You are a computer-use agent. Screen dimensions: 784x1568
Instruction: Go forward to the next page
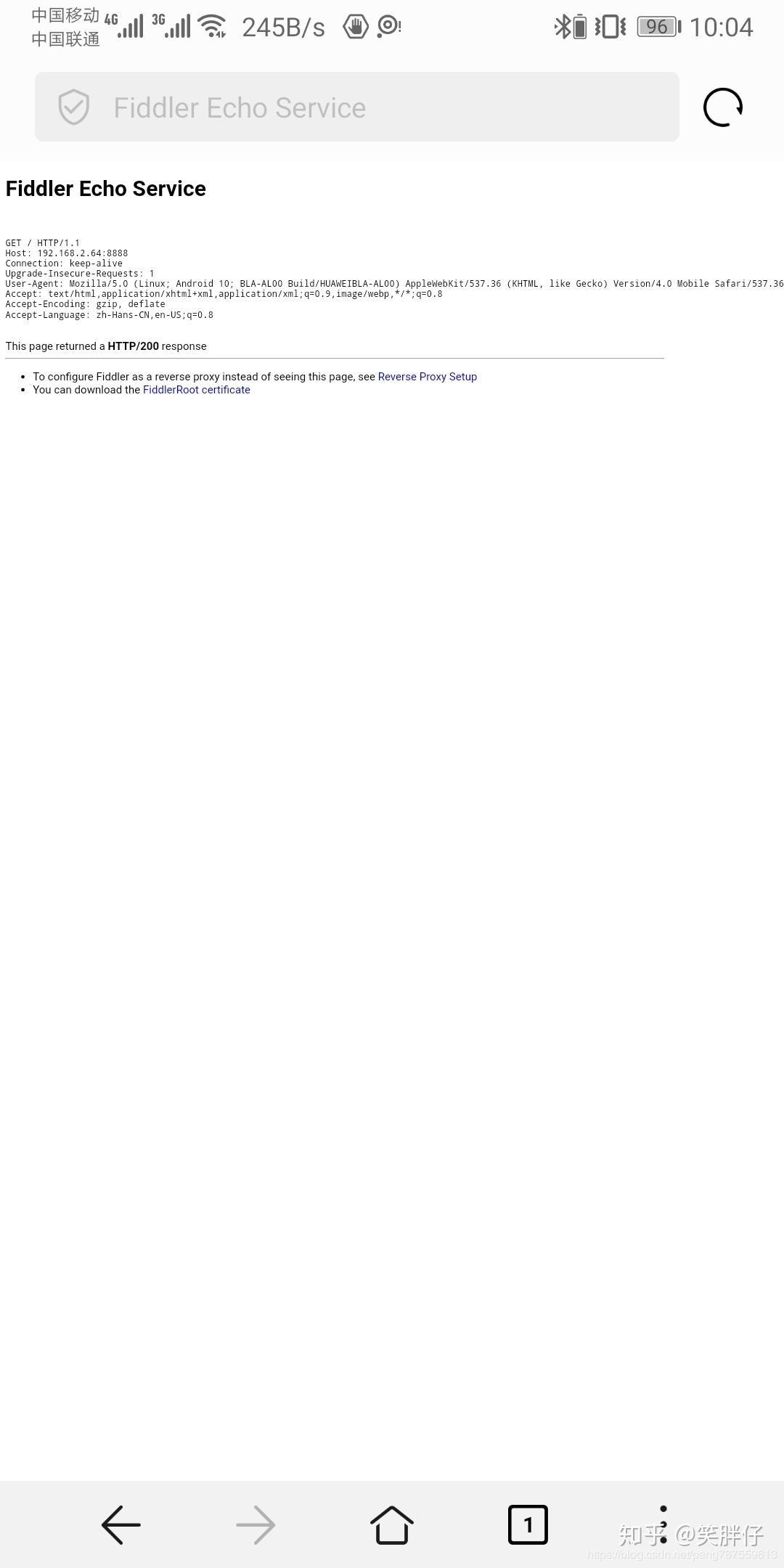[x=256, y=1524]
